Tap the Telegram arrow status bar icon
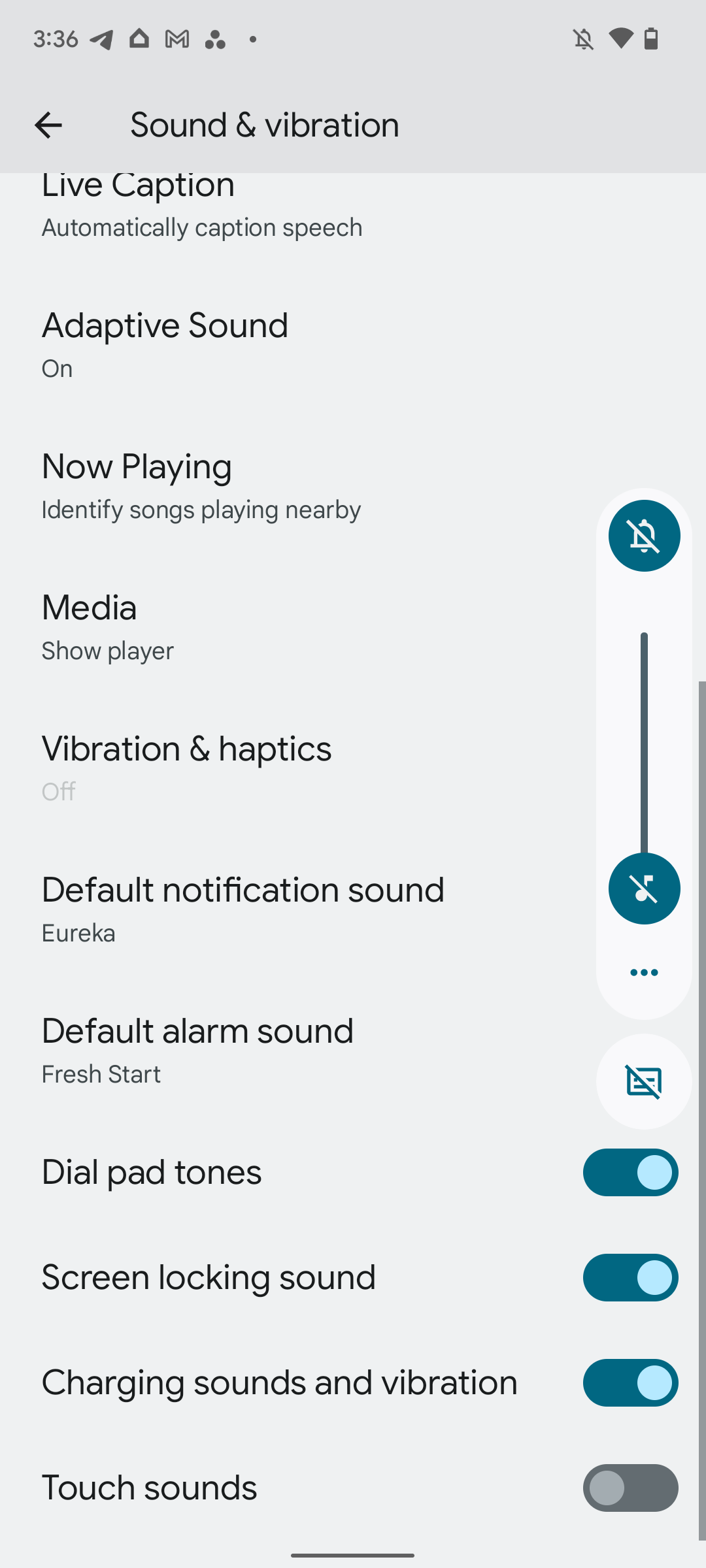Image resolution: width=706 pixels, height=1568 pixels. pos(101,39)
